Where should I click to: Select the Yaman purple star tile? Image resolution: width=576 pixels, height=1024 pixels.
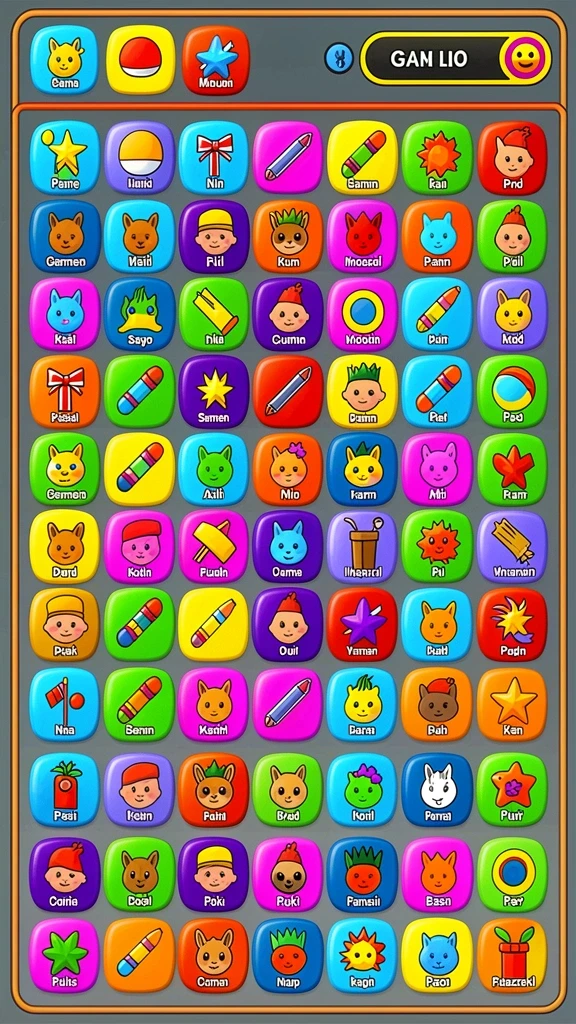click(x=362, y=625)
